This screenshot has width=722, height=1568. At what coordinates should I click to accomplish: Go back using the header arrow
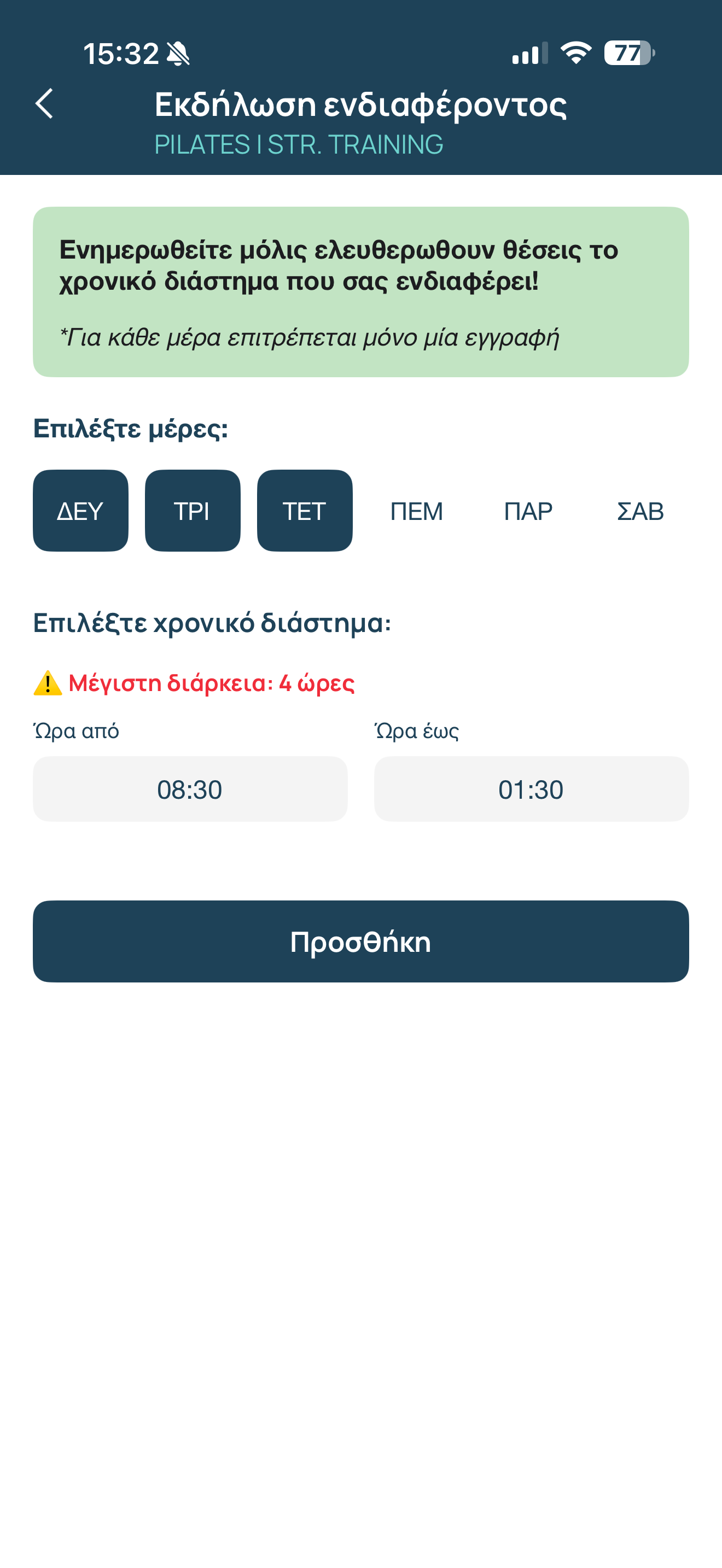(44, 103)
